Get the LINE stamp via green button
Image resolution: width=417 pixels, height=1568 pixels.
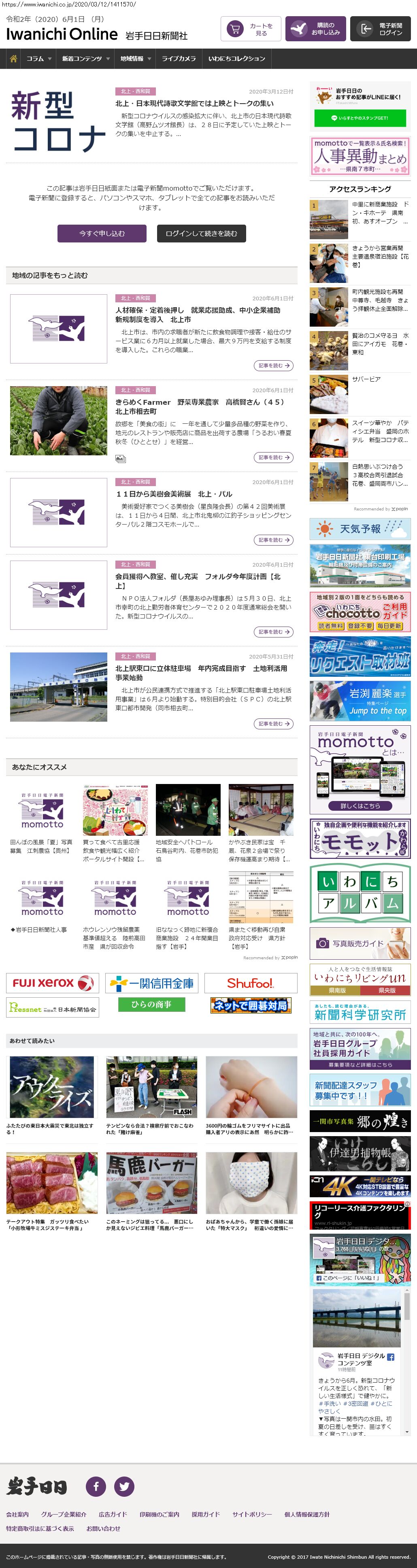(x=360, y=118)
